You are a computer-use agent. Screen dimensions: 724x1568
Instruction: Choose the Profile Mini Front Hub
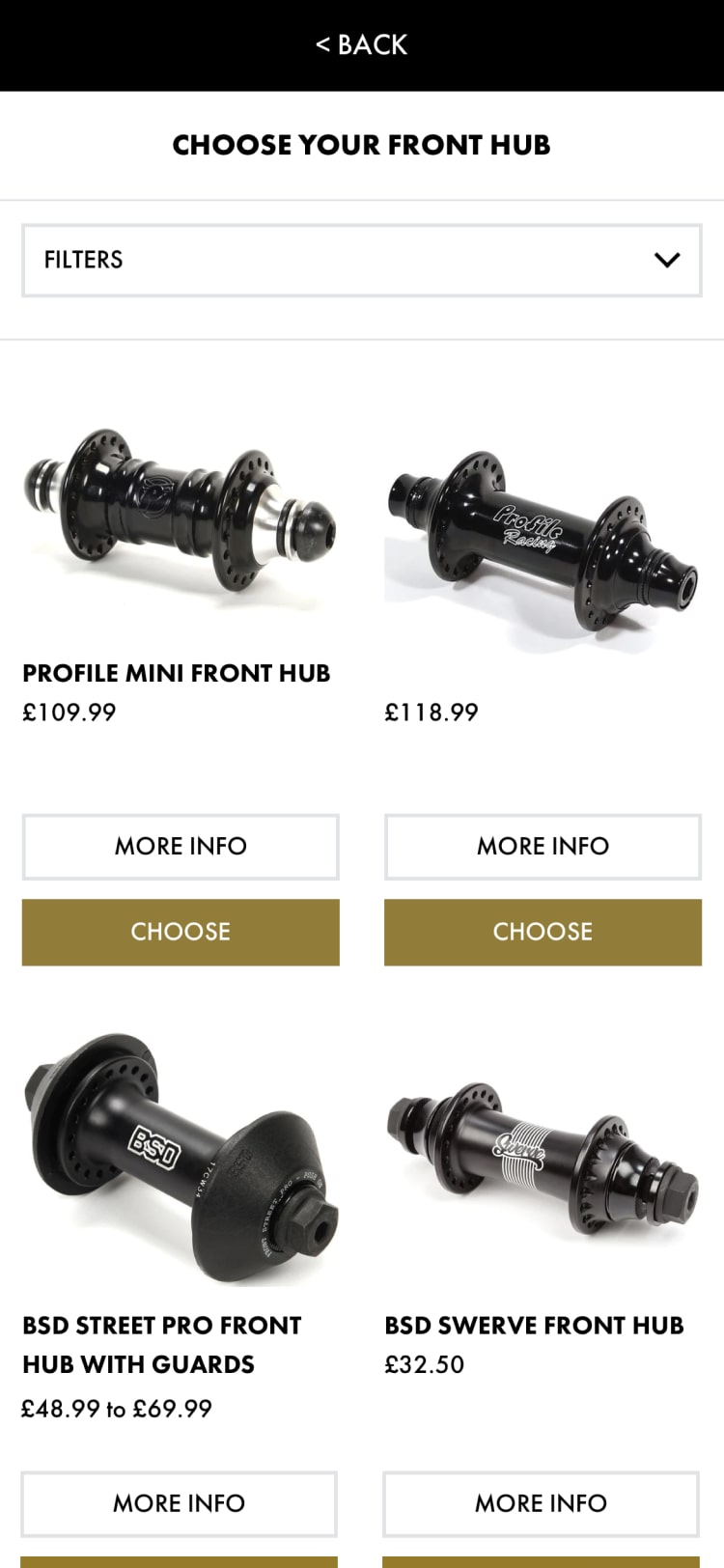pyautogui.click(x=181, y=932)
